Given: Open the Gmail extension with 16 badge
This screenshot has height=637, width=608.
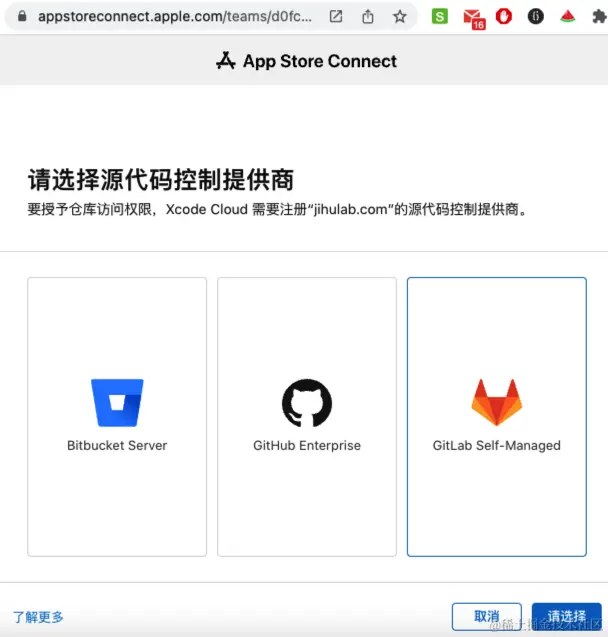Looking at the screenshot, I should tap(473, 17).
